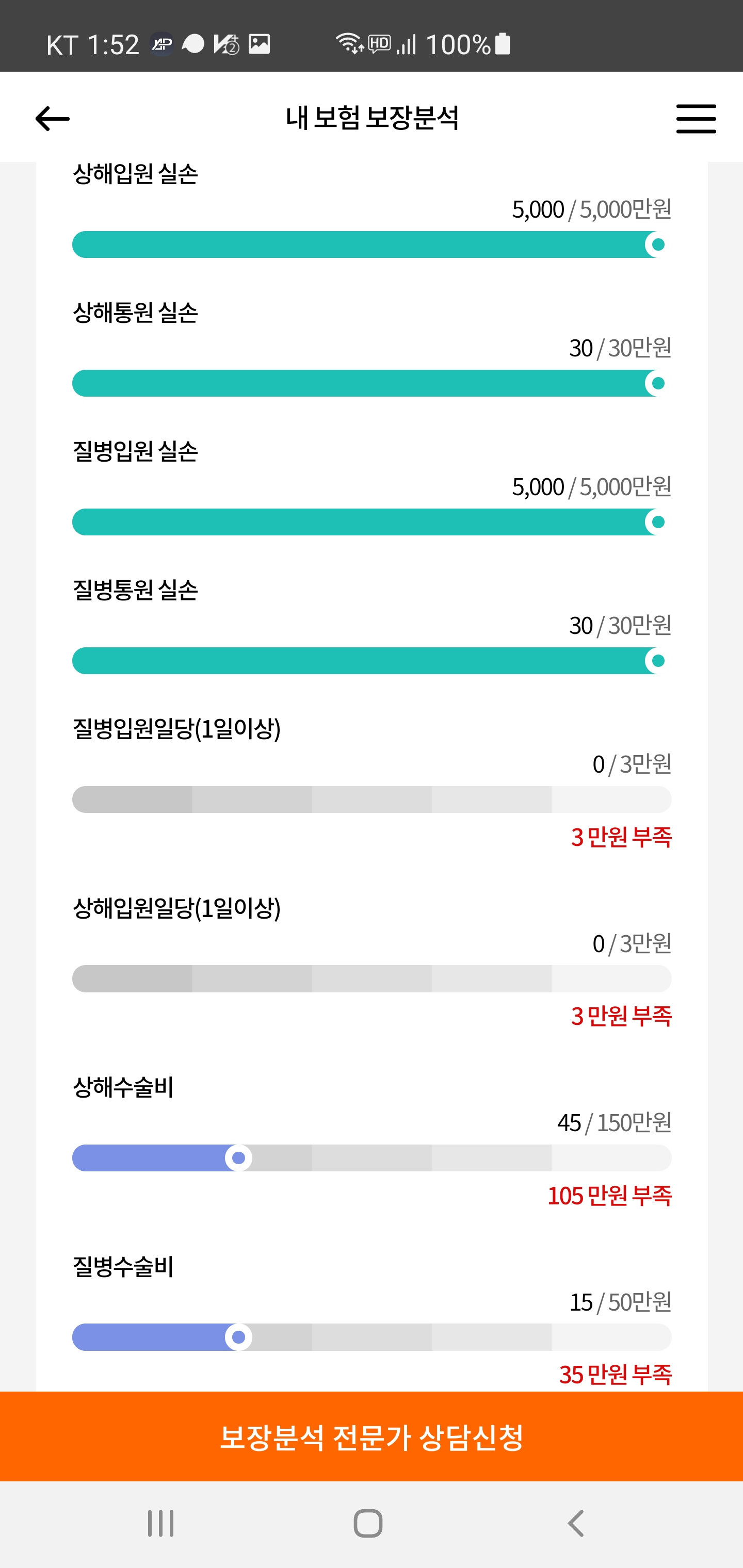This screenshot has height=1568, width=743.
Task: Go back using the top-left arrow
Action: coord(53,118)
